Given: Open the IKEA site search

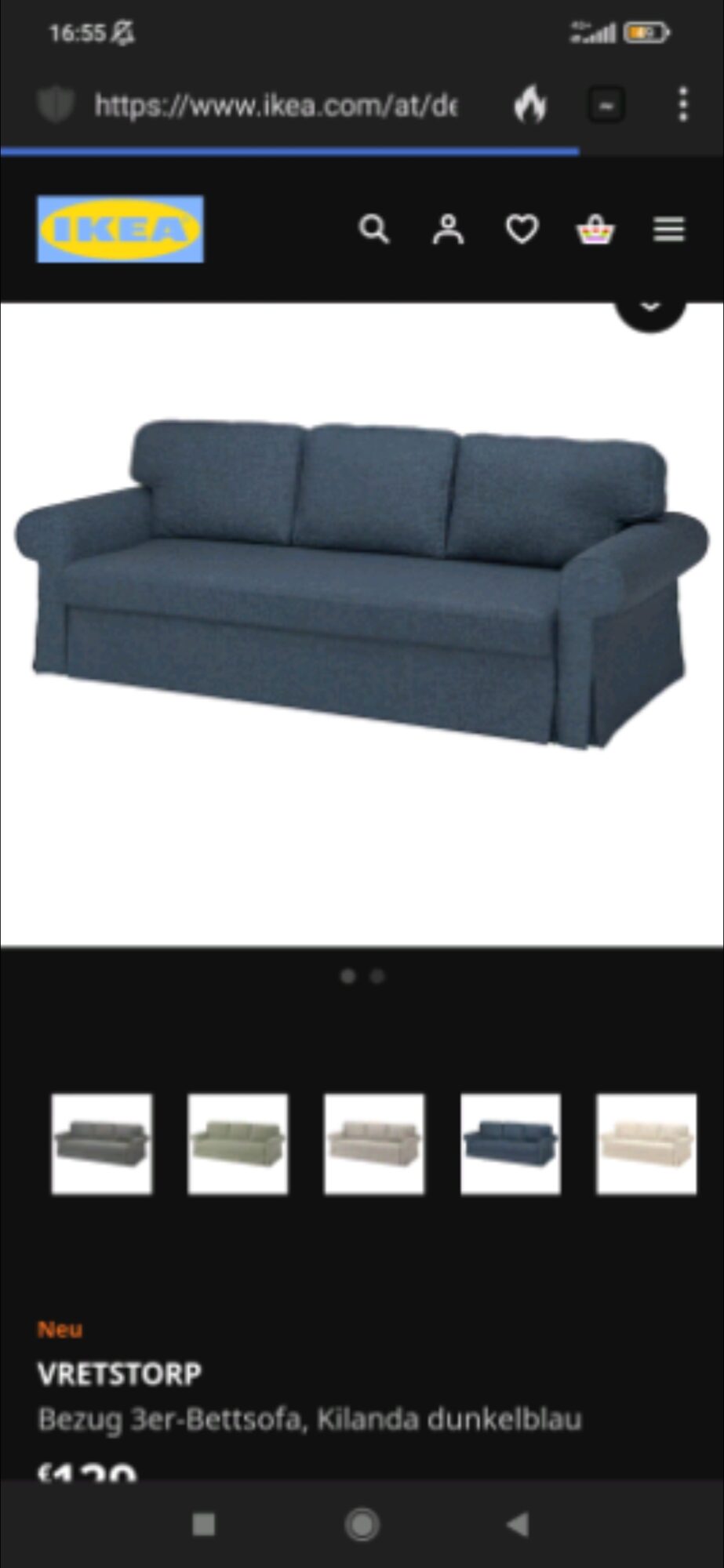Looking at the screenshot, I should pos(373,230).
